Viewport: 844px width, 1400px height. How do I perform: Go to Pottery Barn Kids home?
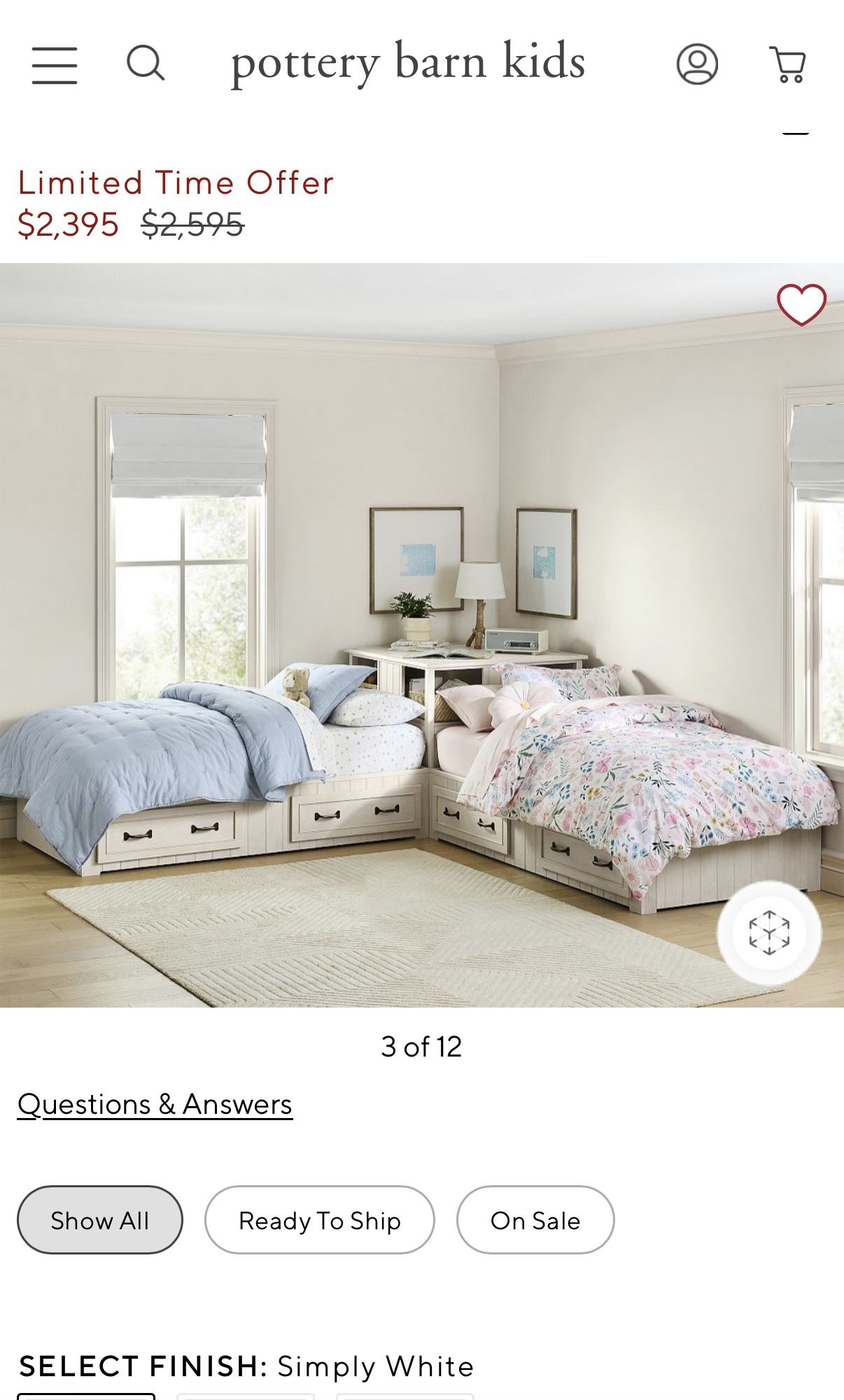coord(408,63)
